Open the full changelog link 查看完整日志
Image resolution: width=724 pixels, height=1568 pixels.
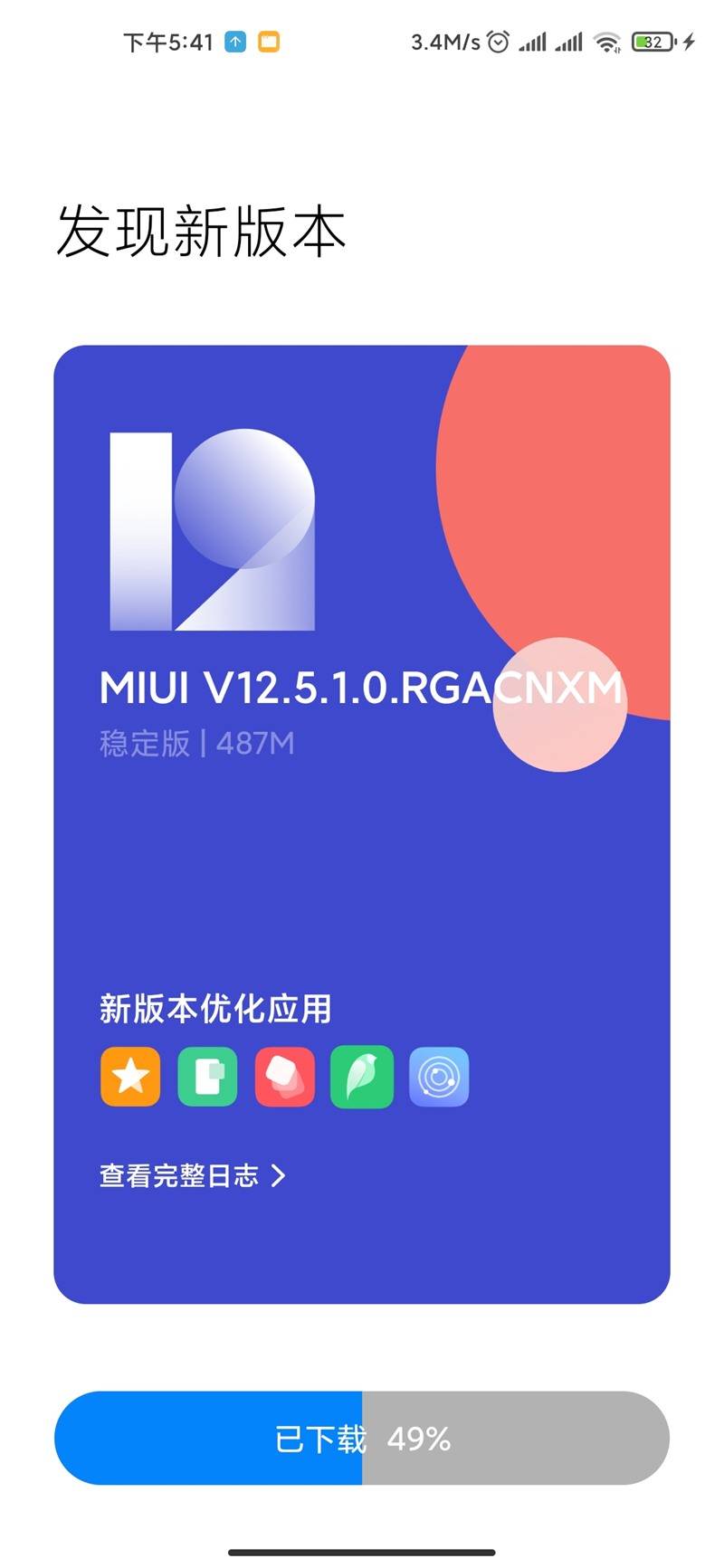click(192, 1175)
